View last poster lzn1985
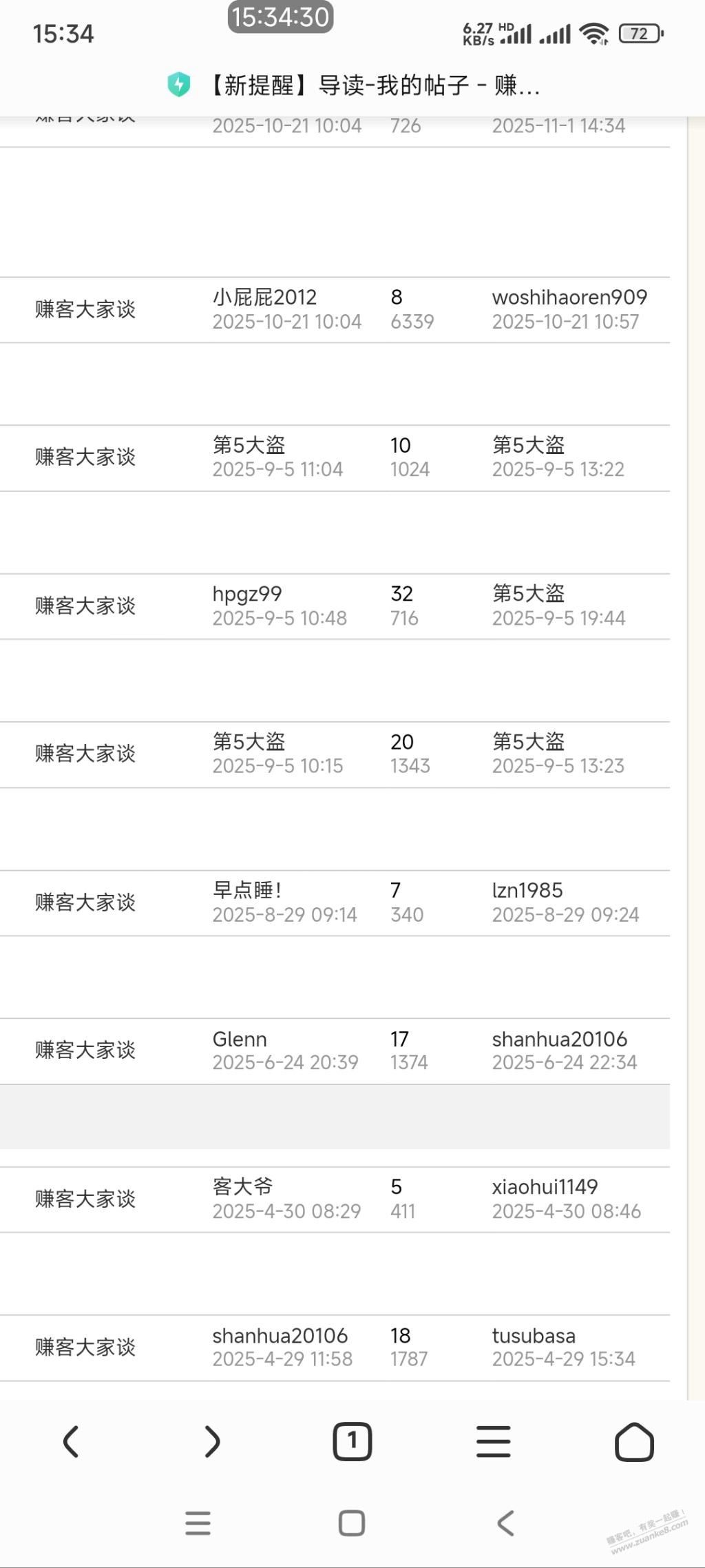This screenshot has height=1568, width=705. click(527, 890)
